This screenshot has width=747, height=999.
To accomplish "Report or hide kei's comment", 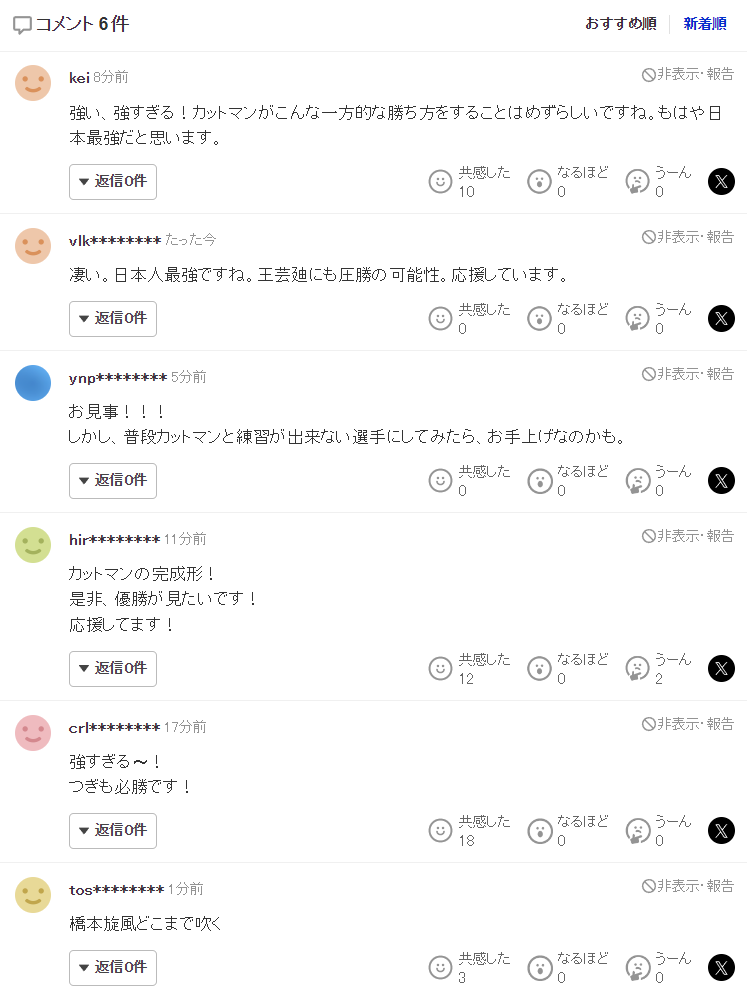I will [688, 75].
